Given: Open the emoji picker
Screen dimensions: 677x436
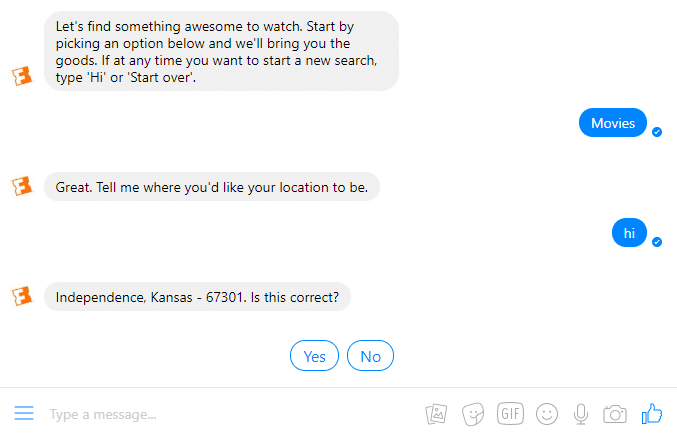Looking at the screenshot, I should 546,413.
